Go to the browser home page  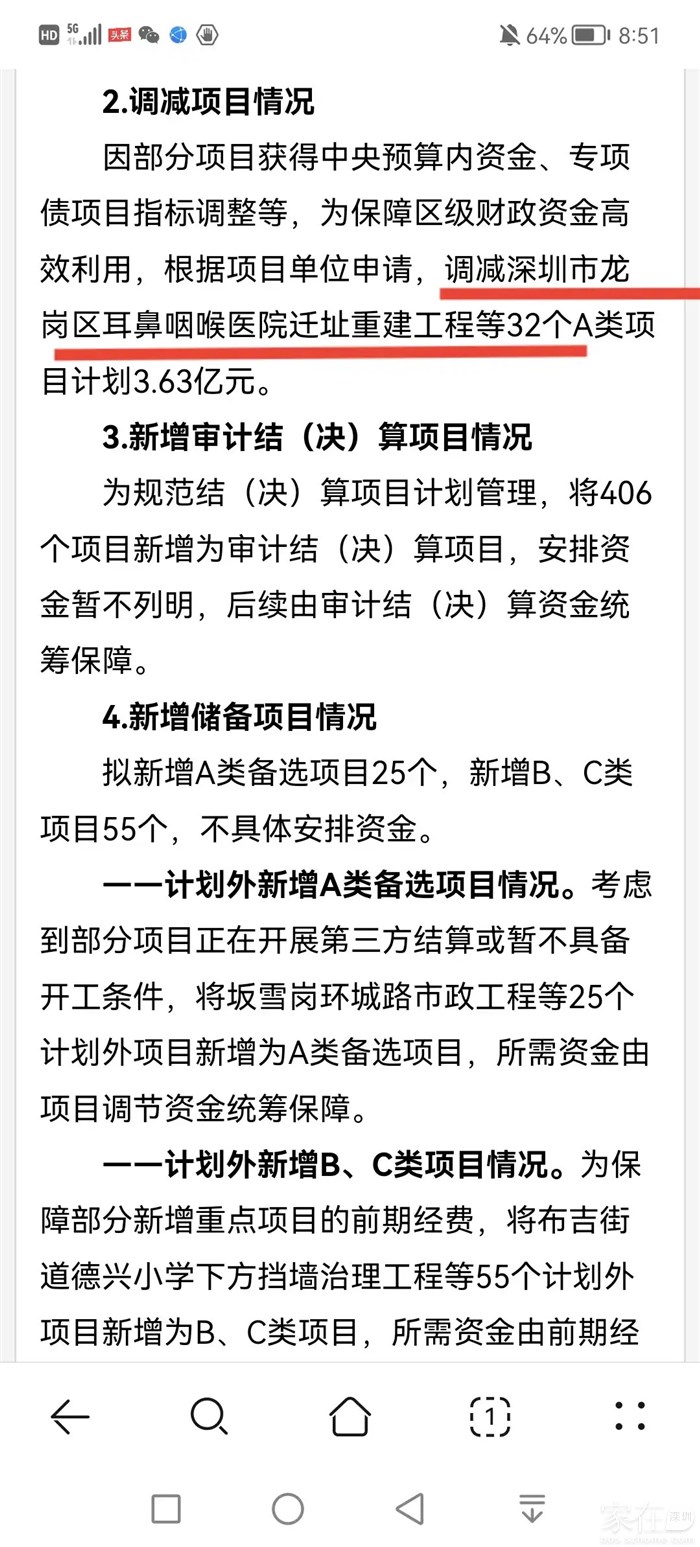click(350, 1415)
